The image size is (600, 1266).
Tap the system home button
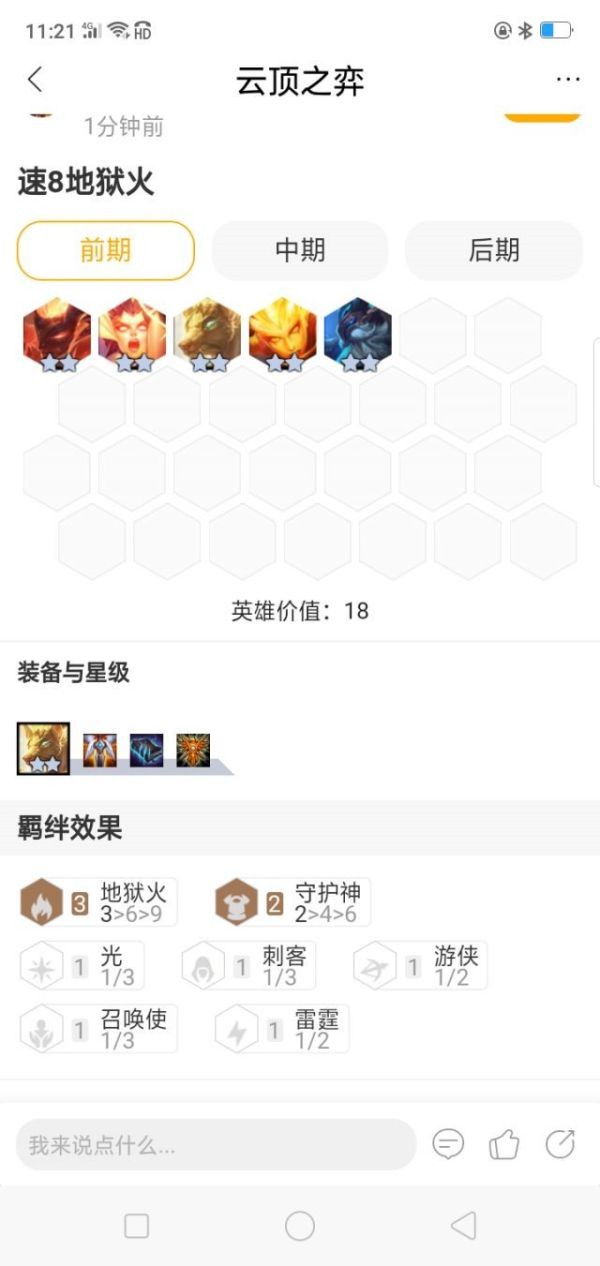point(300,1226)
